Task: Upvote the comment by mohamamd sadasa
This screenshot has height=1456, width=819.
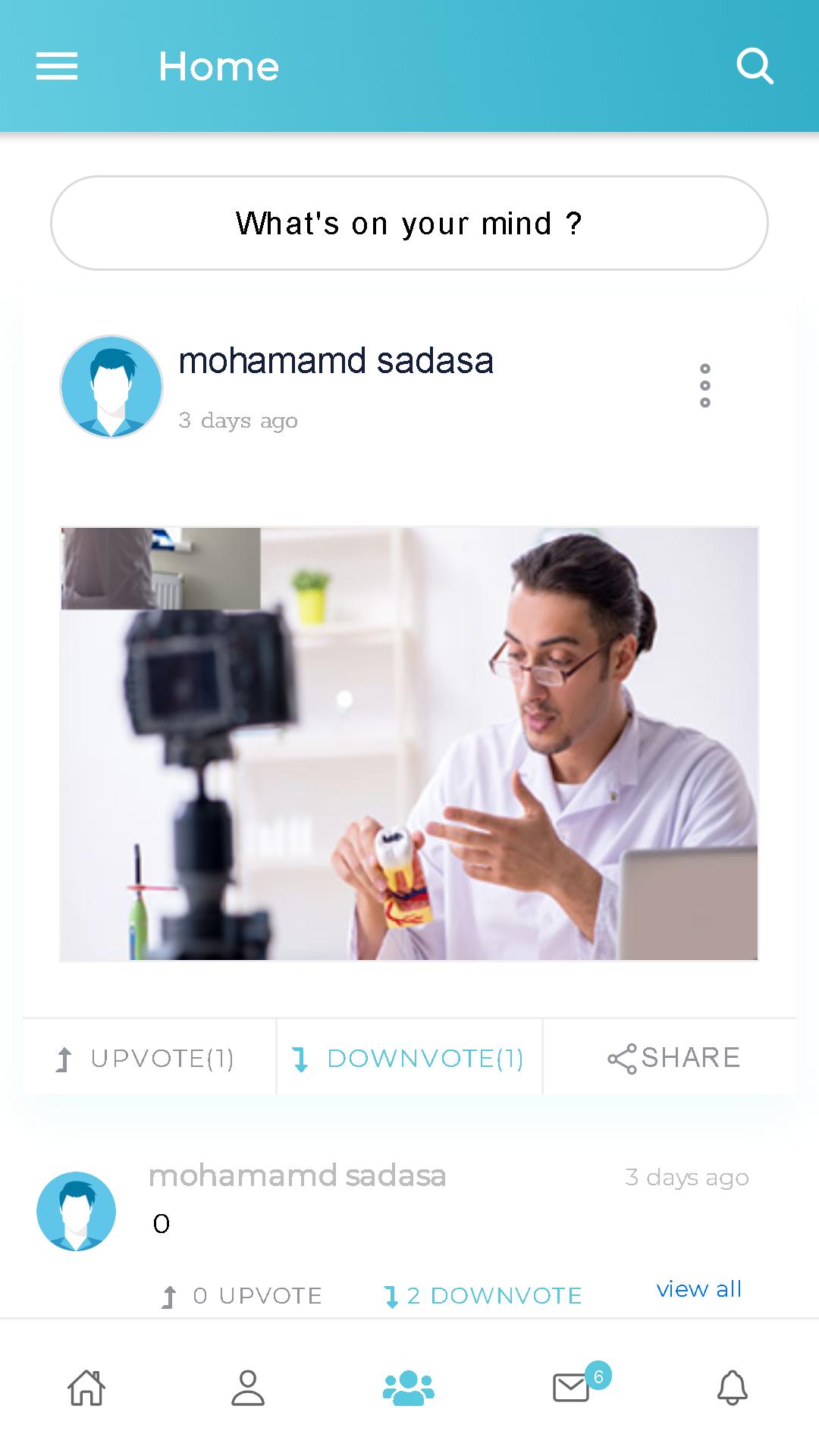Action: pos(242,1296)
